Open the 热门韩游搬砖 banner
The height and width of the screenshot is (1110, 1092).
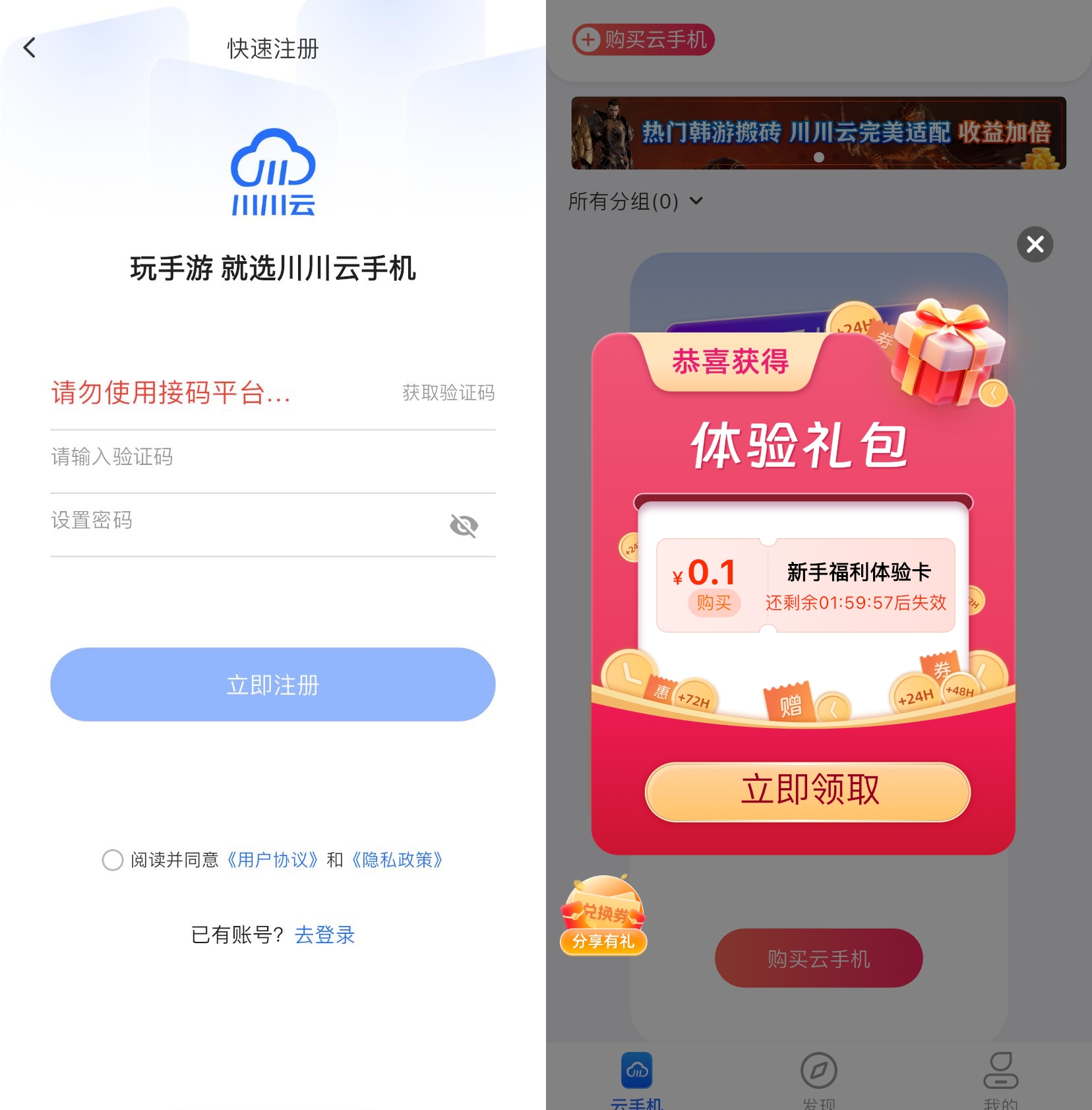coord(818,133)
